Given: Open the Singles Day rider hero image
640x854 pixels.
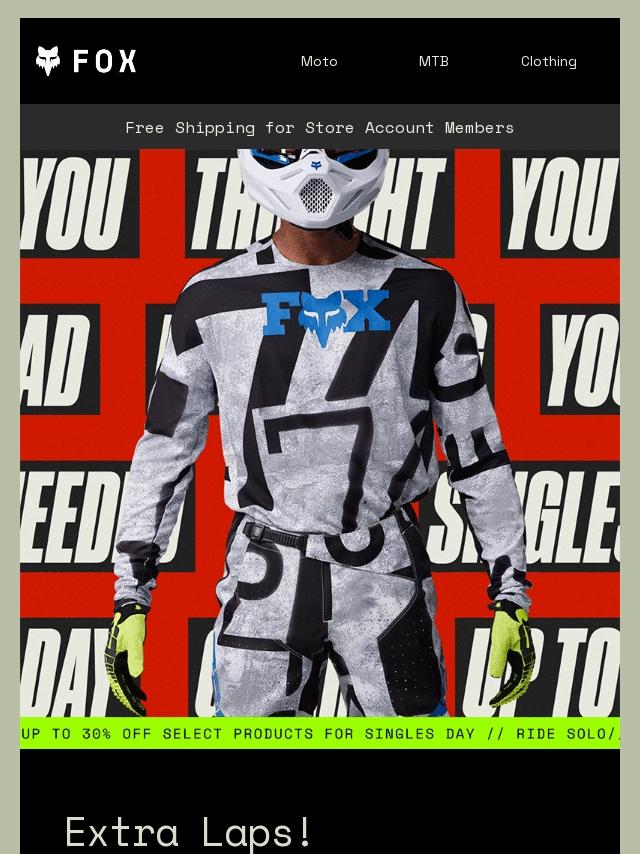Looking at the screenshot, I should [x=320, y=433].
